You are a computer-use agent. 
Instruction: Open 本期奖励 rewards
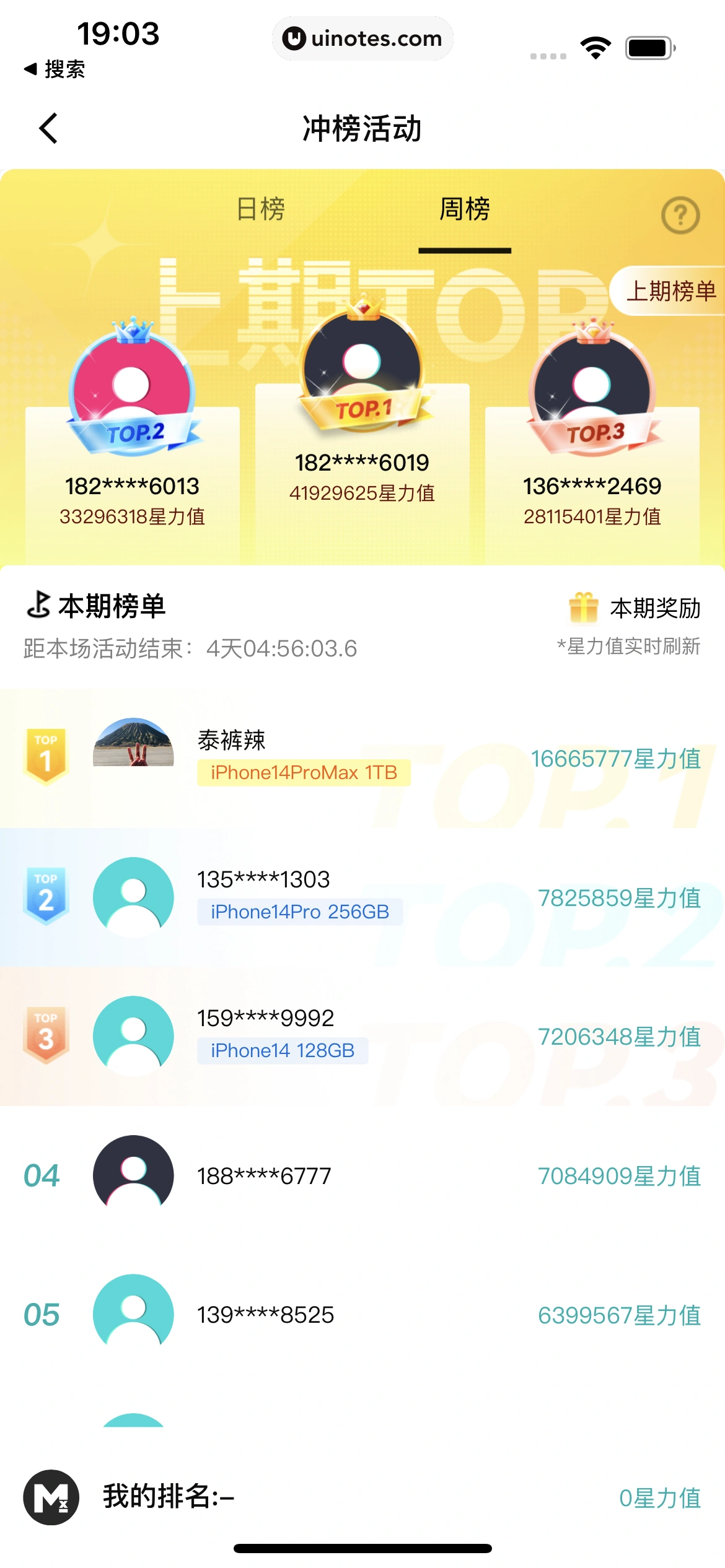pos(635,608)
